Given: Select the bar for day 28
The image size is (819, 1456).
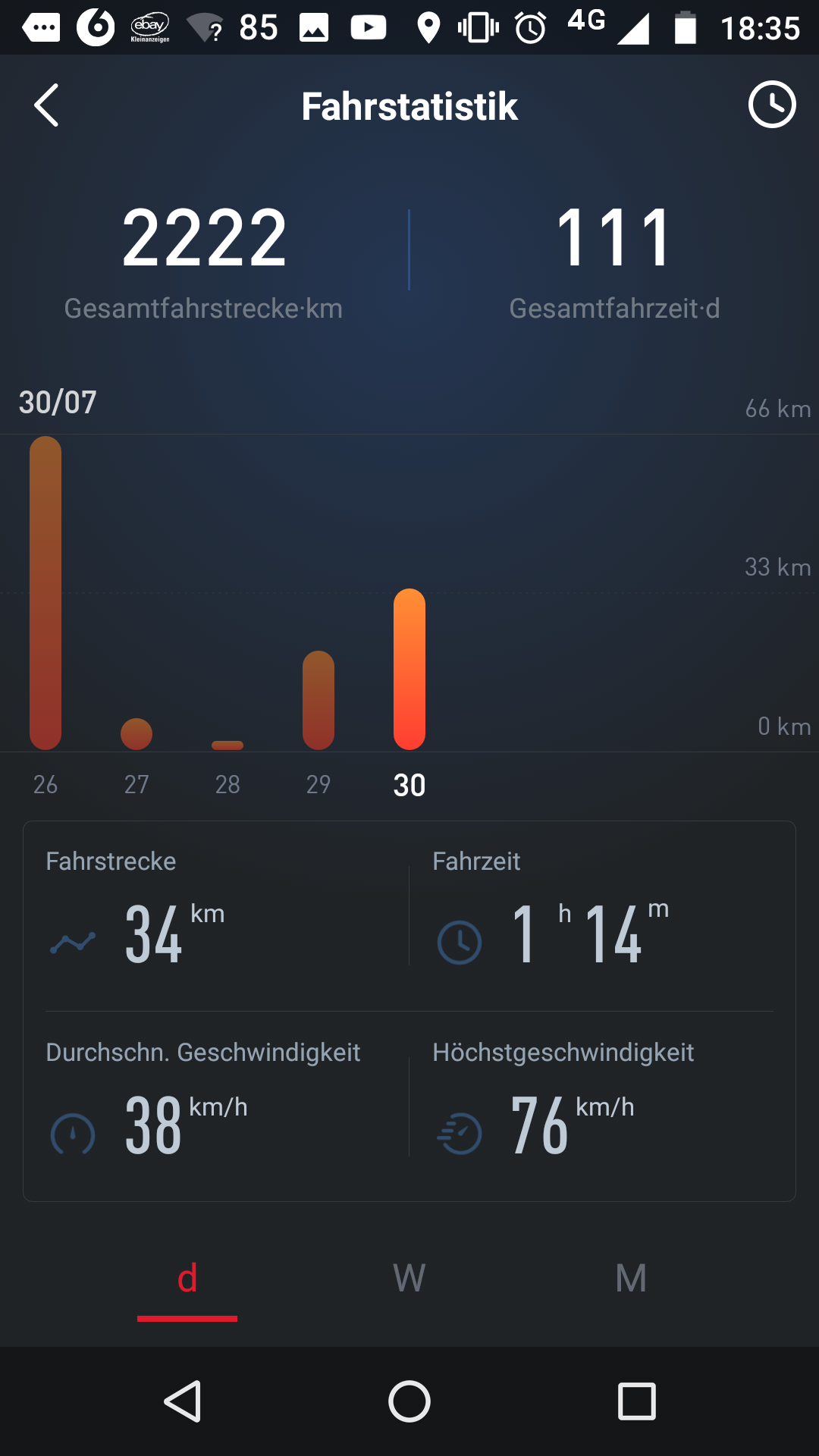Looking at the screenshot, I should pos(227,745).
